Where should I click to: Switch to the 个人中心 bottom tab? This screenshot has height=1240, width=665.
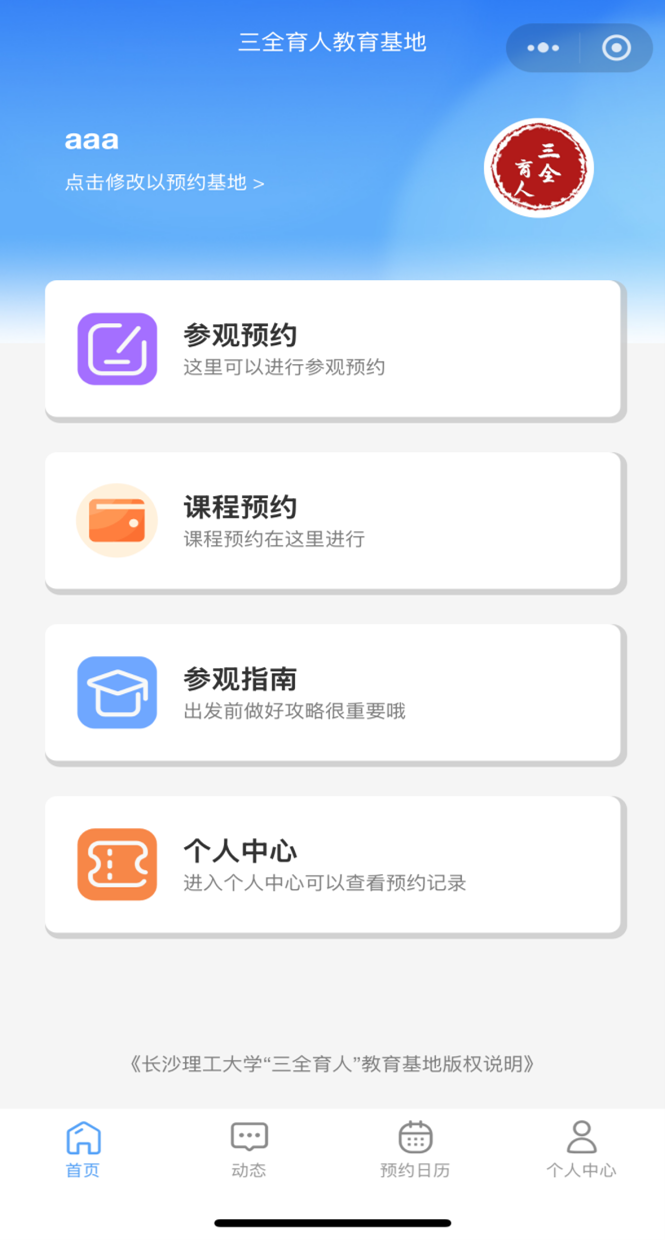[581, 1150]
